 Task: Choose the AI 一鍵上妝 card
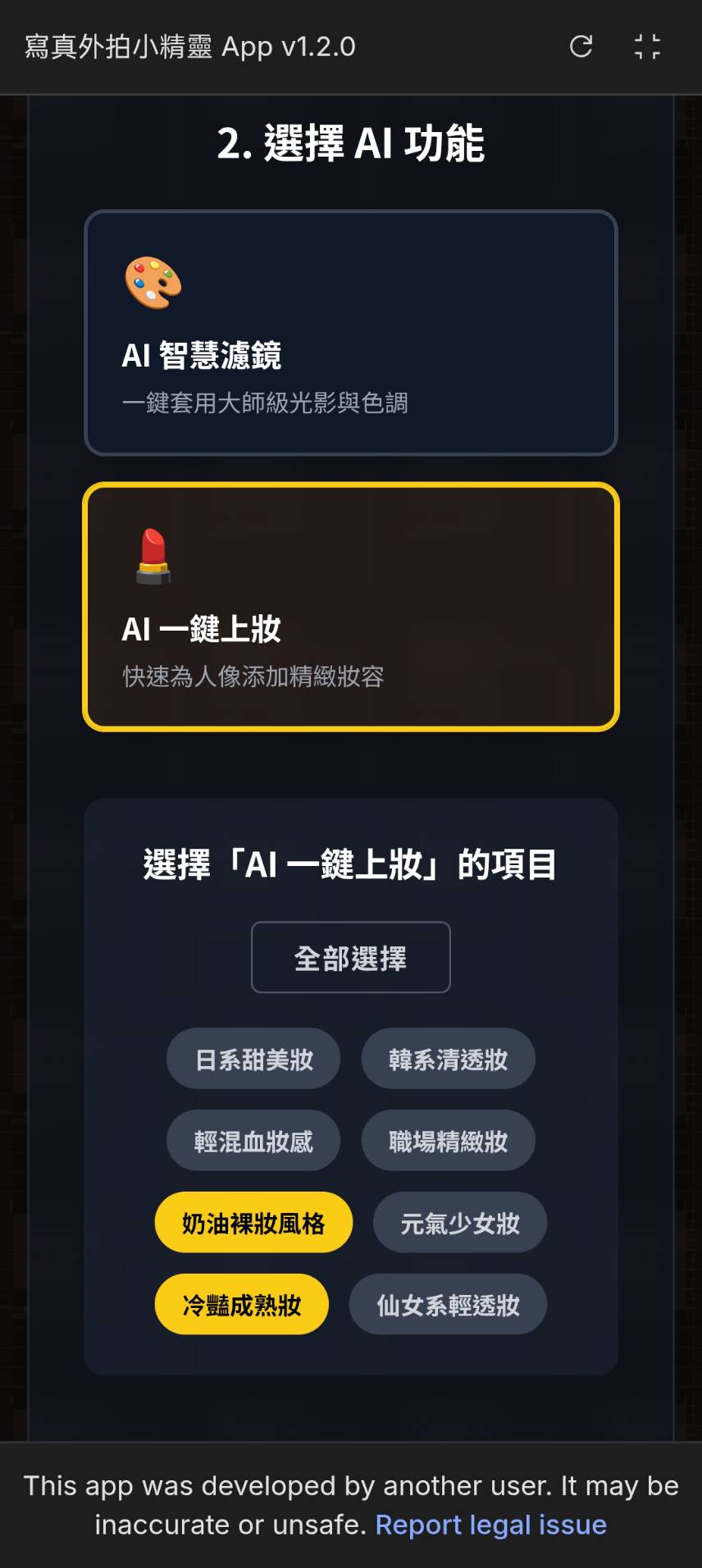point(351,606)
